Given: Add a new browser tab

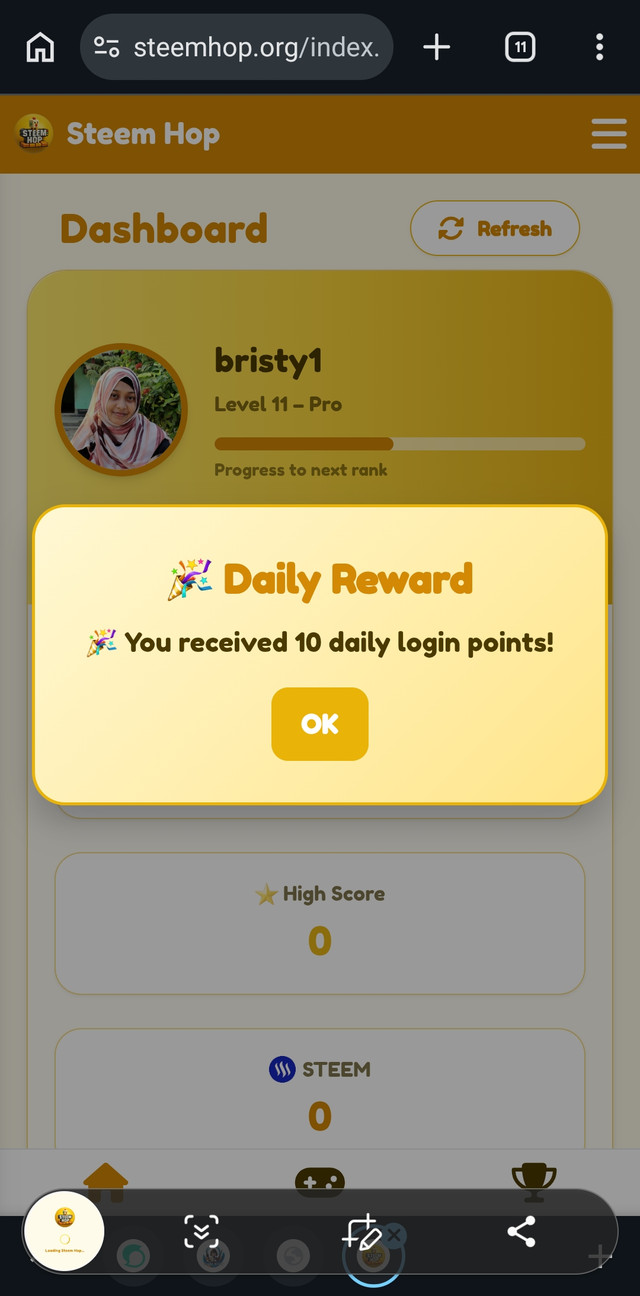Looking at the screenshot, I should click(x=437, y=47).
